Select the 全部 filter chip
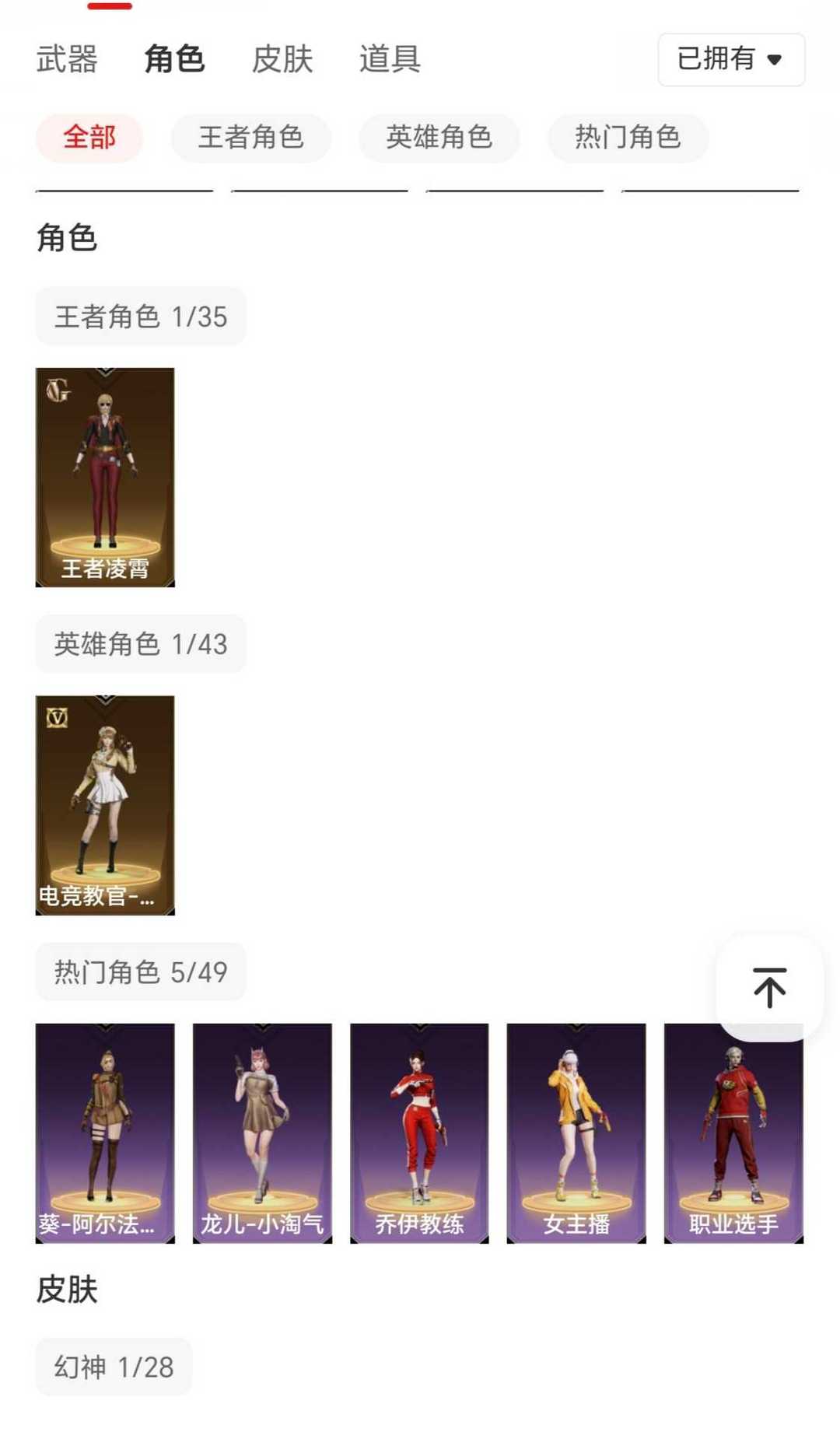 pos(89,138)
